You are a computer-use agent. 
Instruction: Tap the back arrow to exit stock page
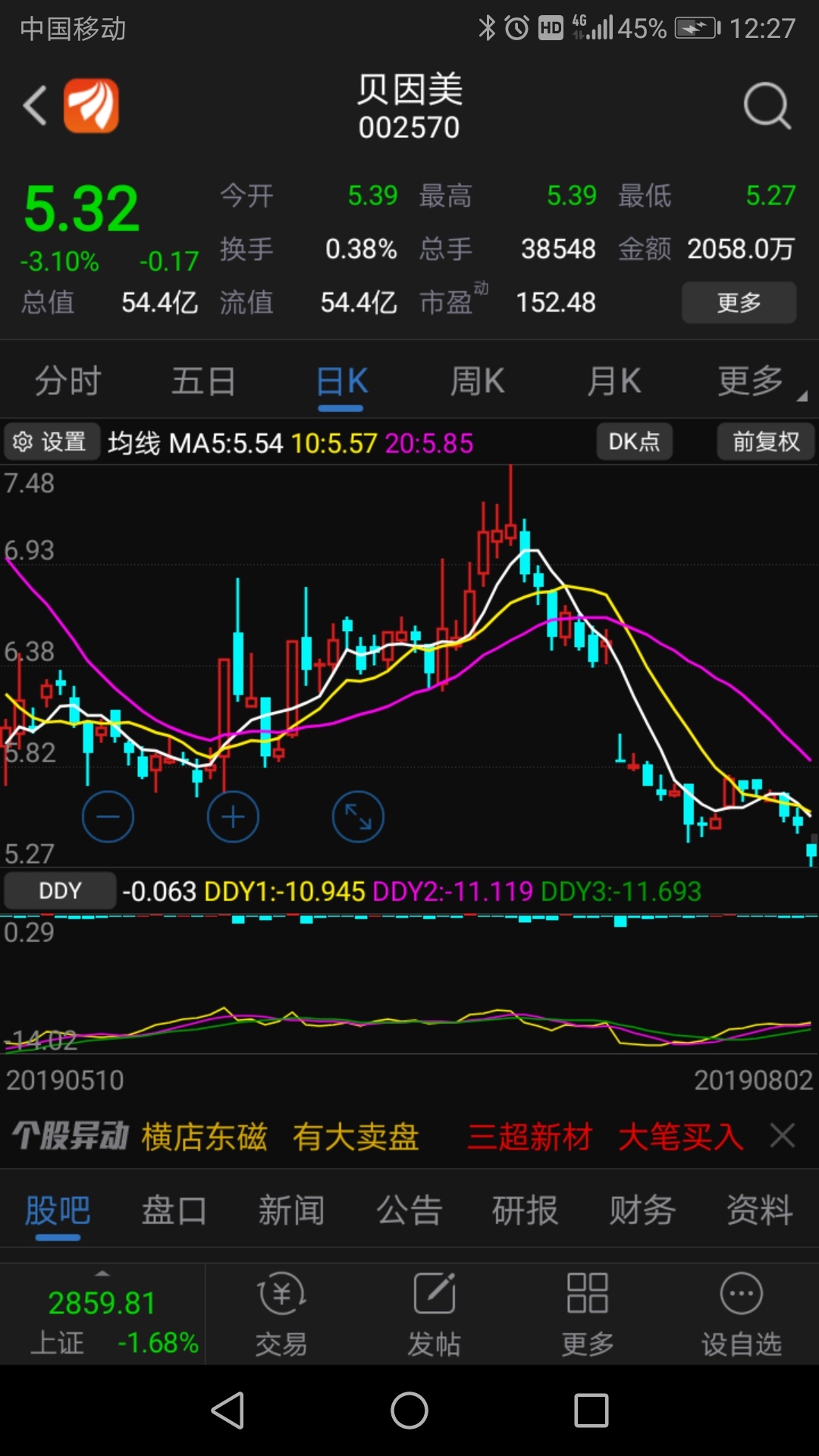click(x=34, y=106)
